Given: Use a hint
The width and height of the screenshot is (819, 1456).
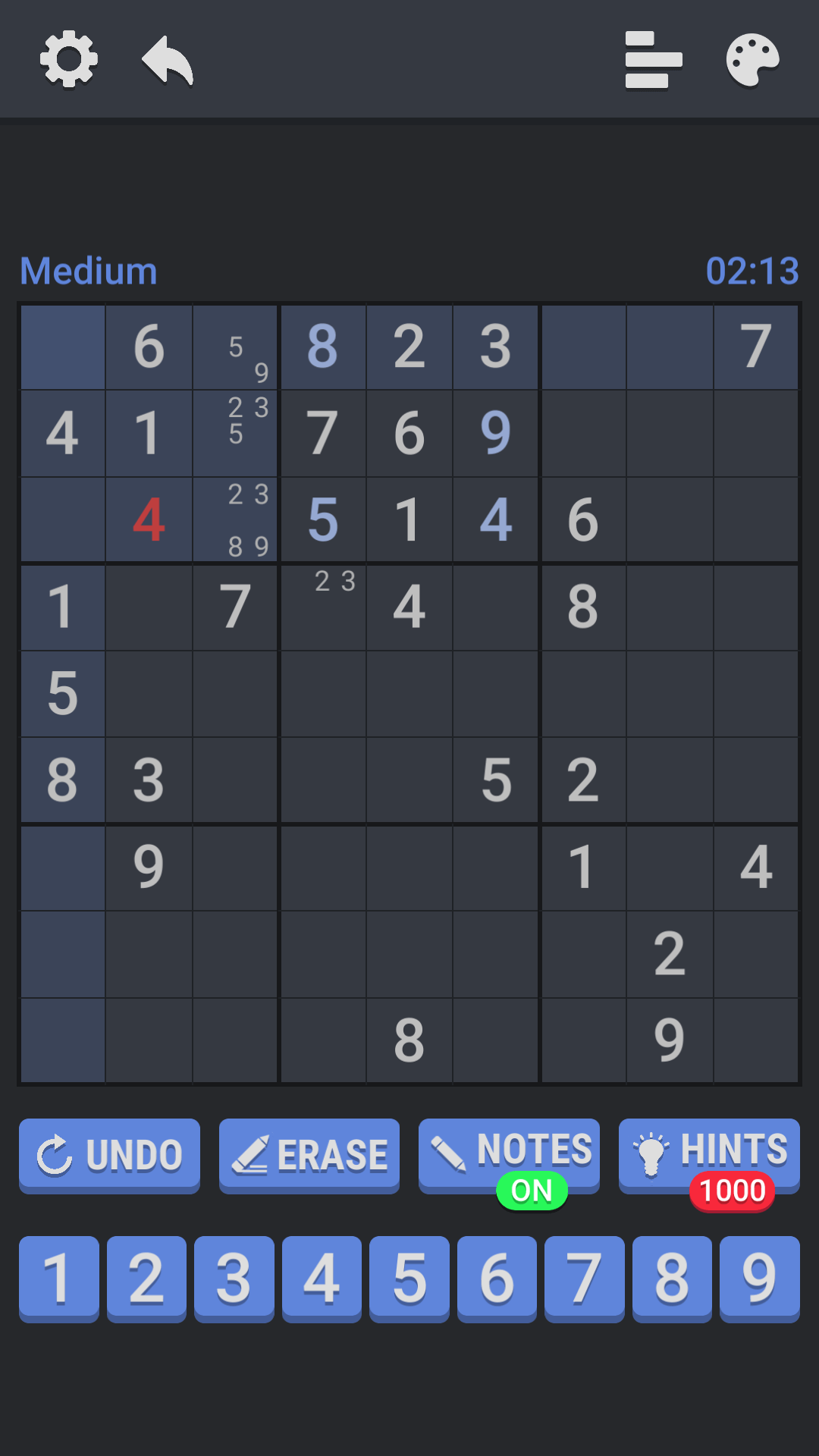Looking at the screenshot, I should coord(709,1156).
